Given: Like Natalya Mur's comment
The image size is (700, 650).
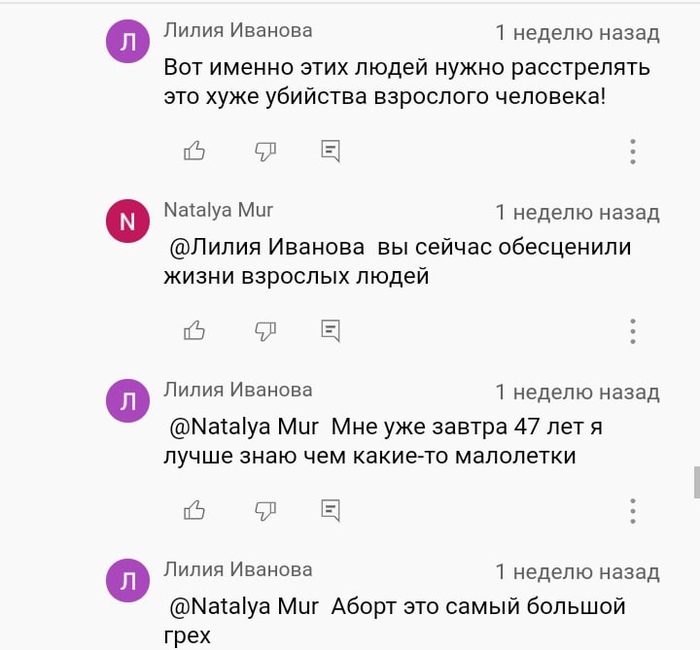Looking at the screenshot, I should [x=195, y=330].
